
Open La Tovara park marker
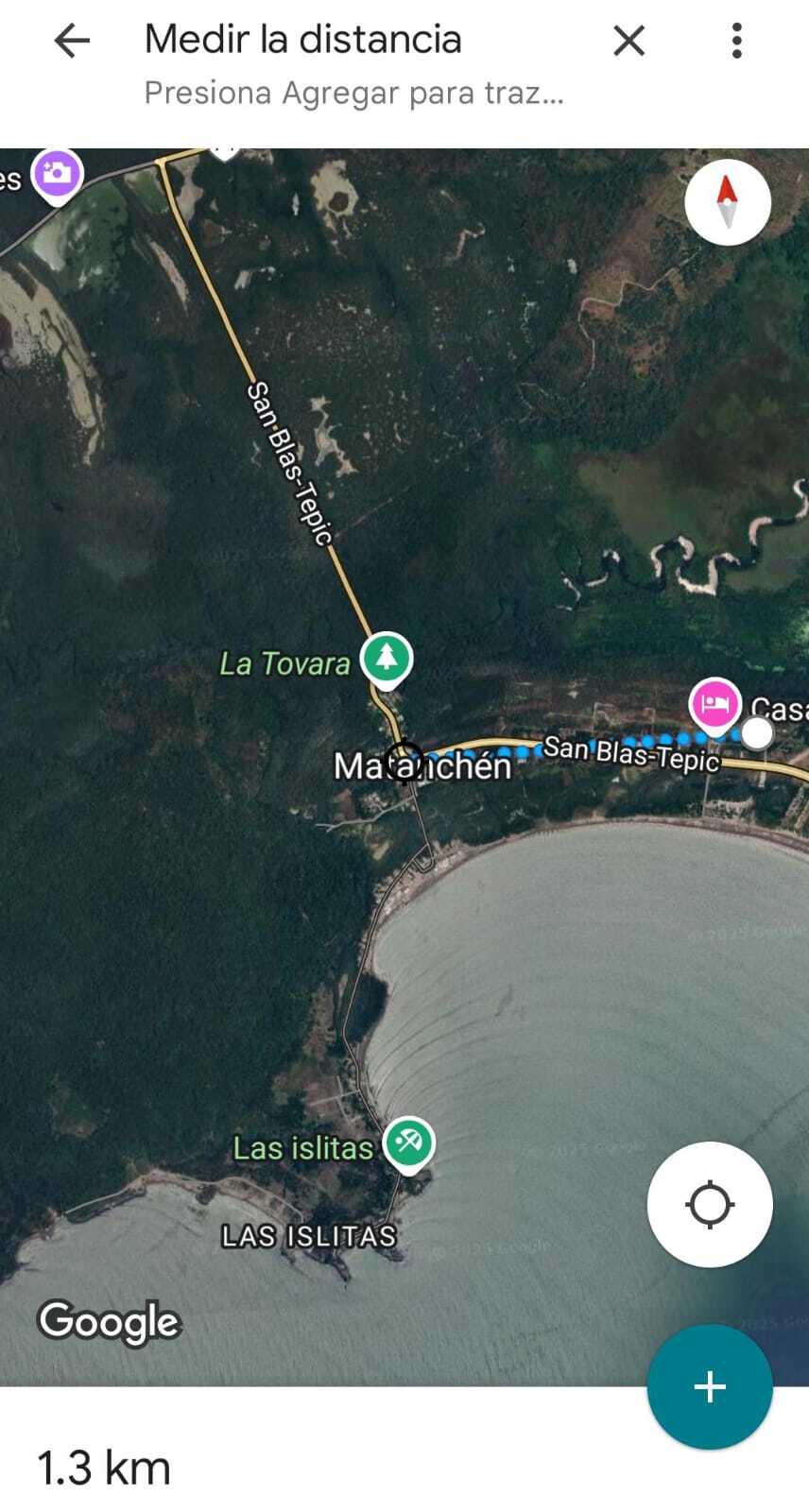click(x=387, y=656)
